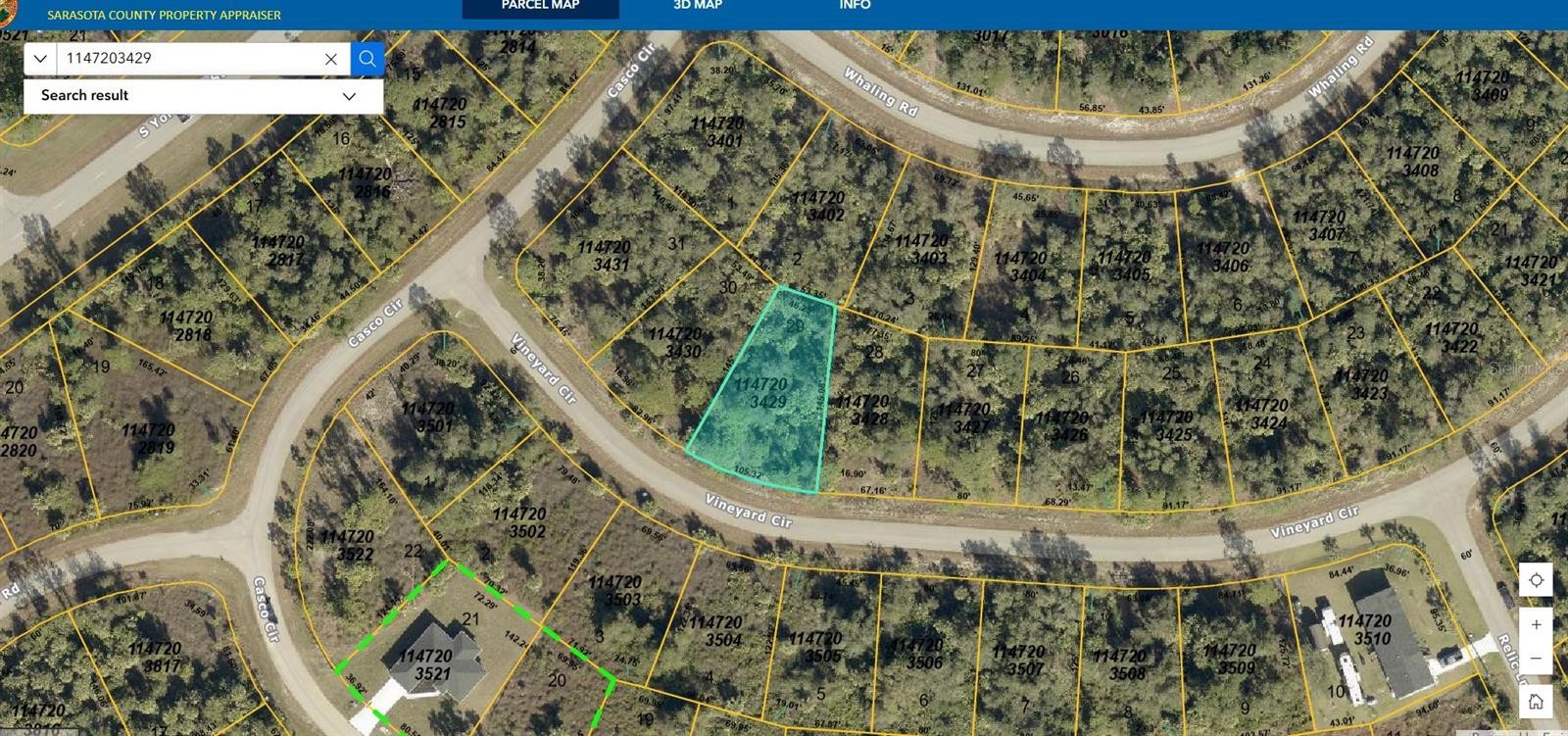Run the search with magnifier button

(x=367, y=59)
